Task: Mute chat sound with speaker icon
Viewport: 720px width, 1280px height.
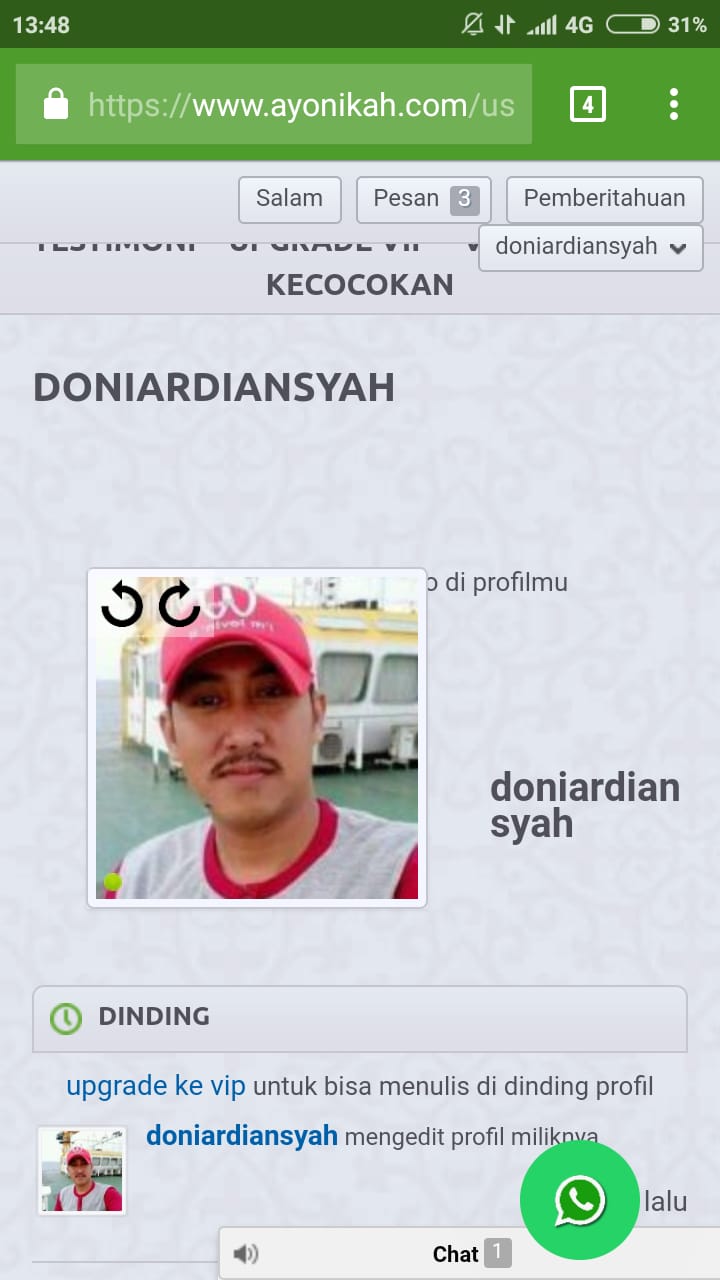Action: click(x=246, y=1254)
